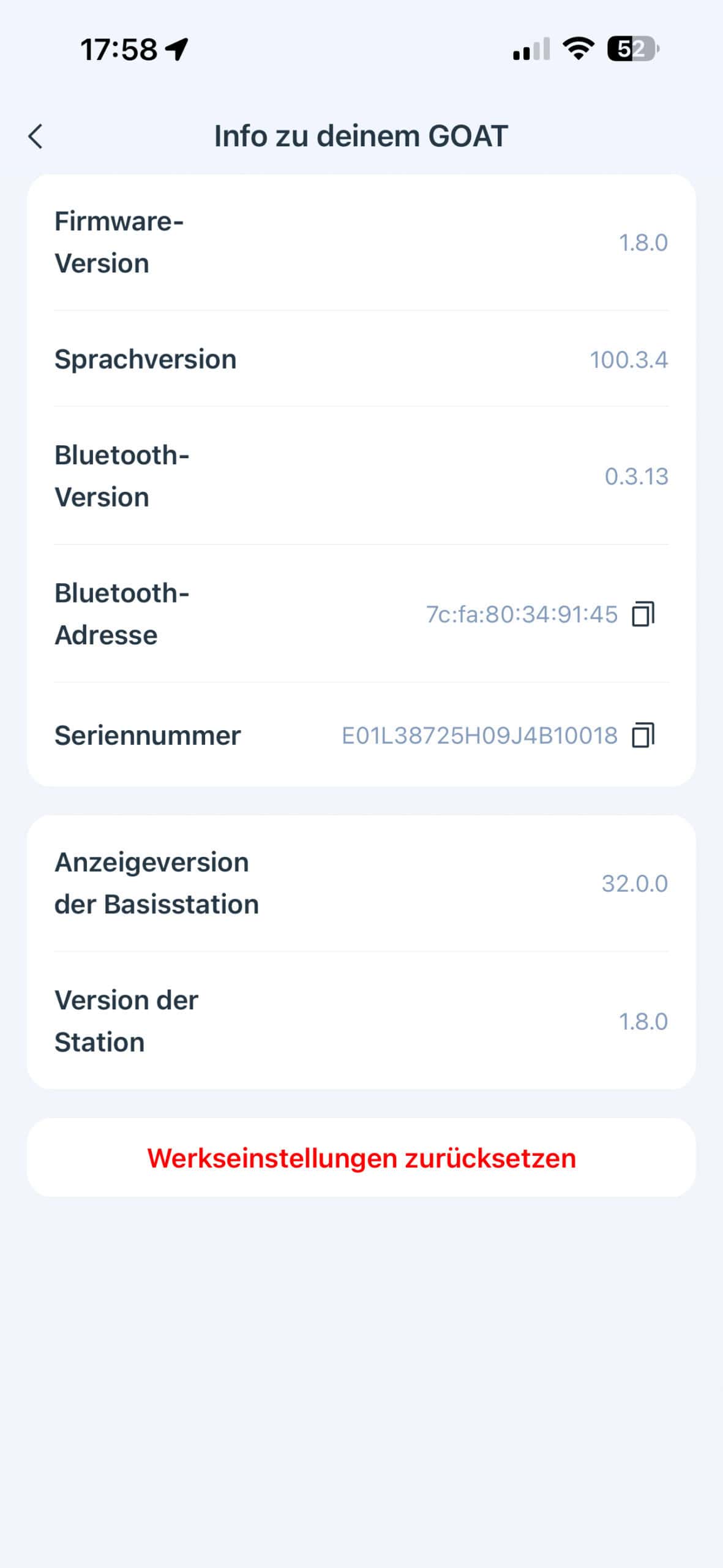Copy the Bluetooth-Adresse value

643,614
